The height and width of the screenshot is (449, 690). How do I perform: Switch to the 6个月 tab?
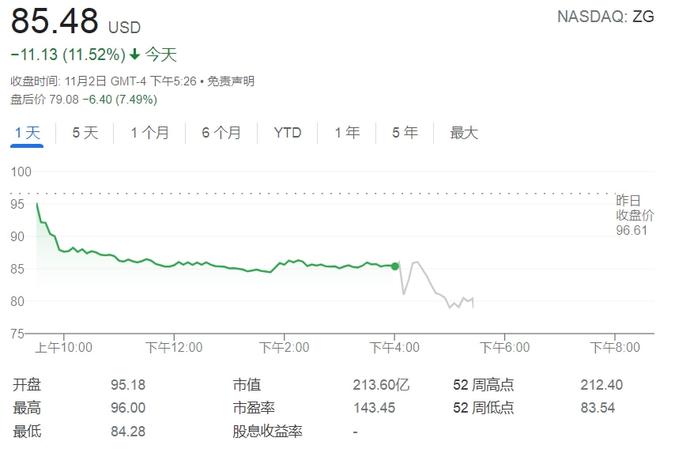click(x=221, y=132)
